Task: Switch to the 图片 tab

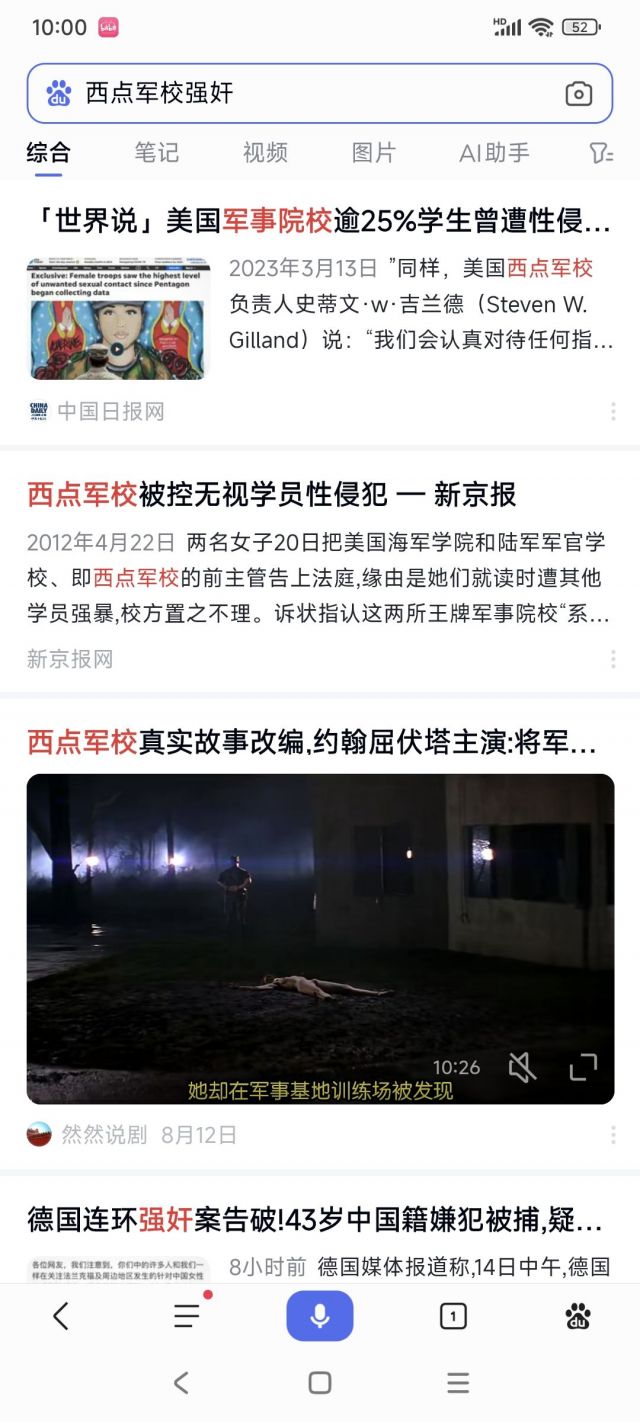Action: (373, 152)
